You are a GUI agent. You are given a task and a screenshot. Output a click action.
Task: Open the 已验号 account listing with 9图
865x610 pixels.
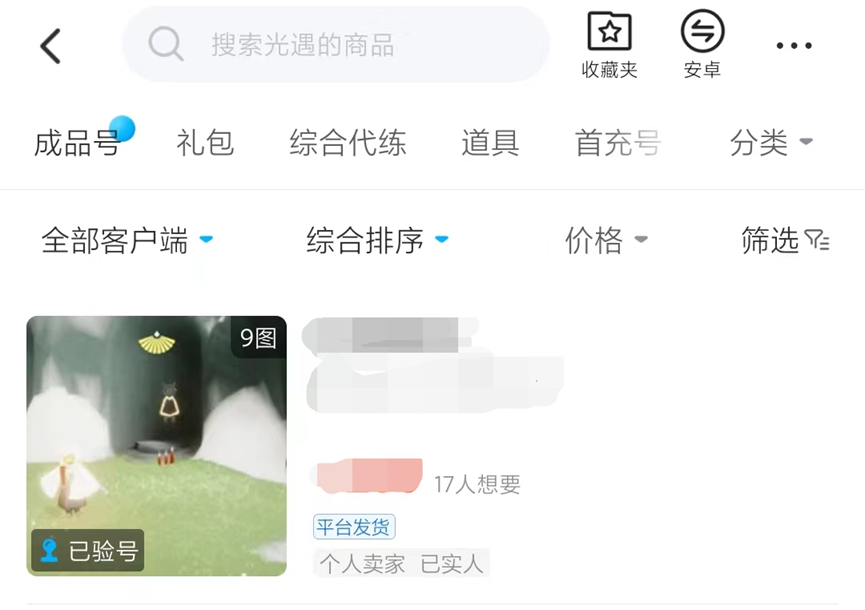click(157, 446)
